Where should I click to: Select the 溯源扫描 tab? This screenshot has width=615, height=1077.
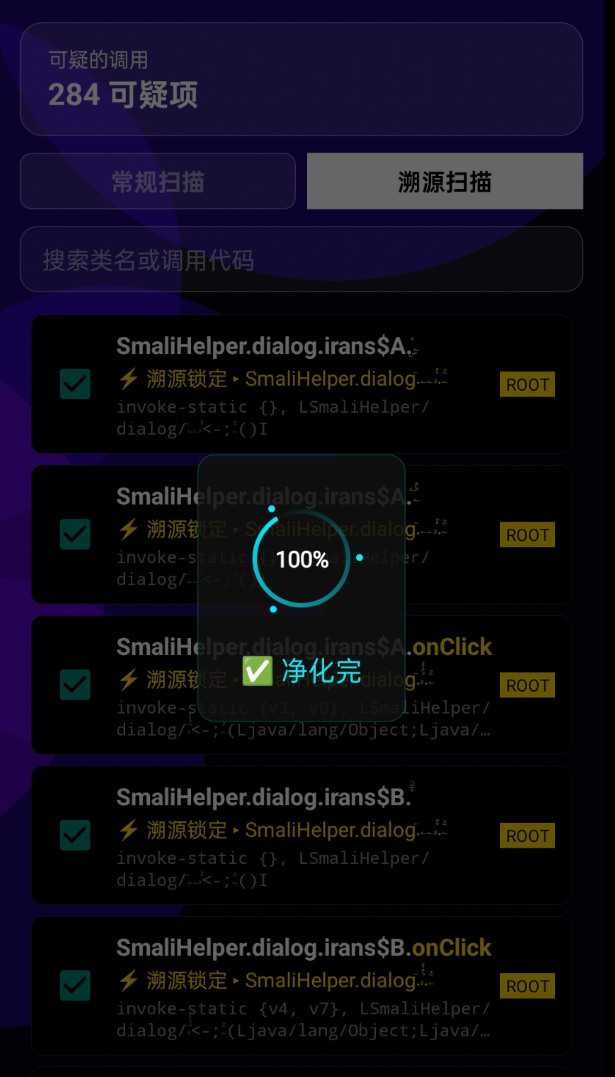(444, 181)
